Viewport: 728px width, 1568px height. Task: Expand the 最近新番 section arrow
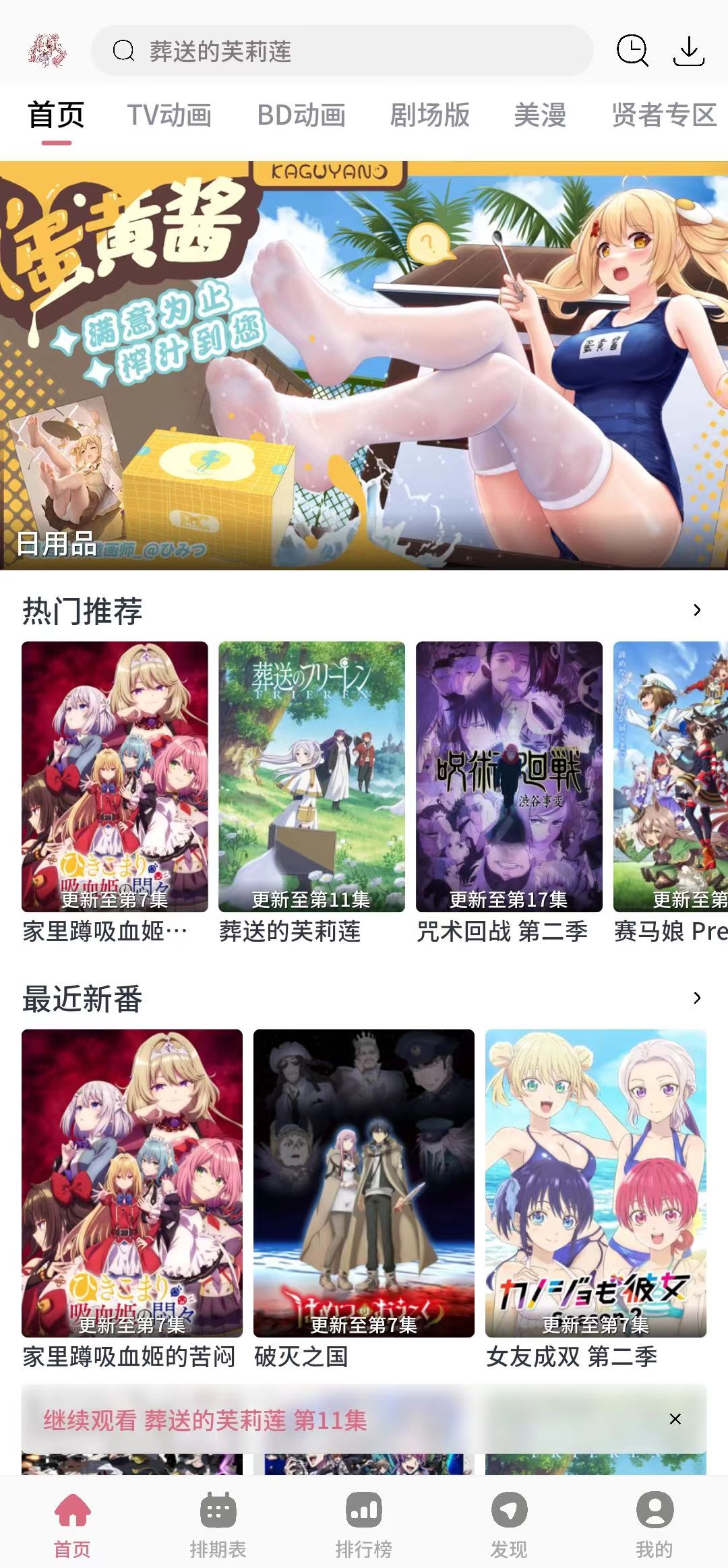point(697,998)
